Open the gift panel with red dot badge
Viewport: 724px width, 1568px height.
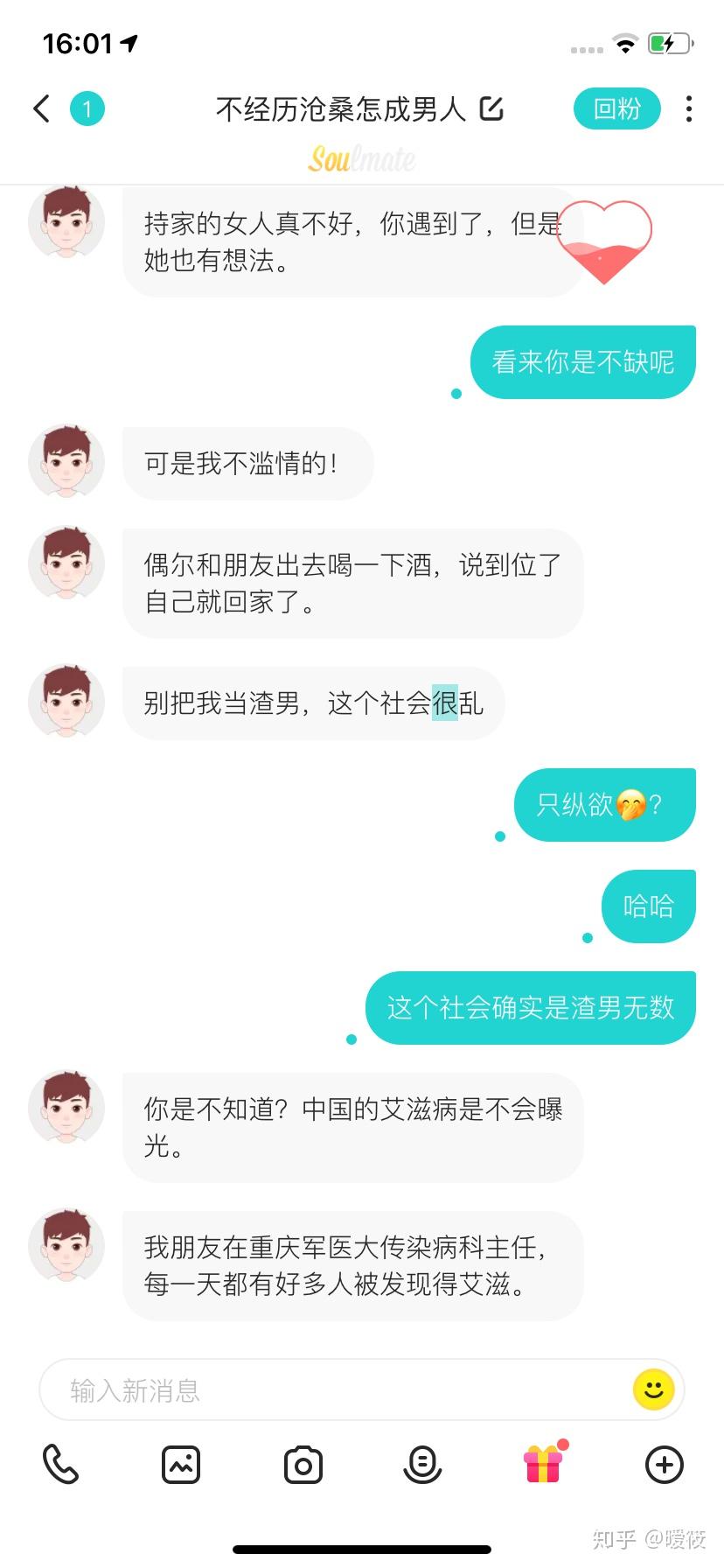click(x=543, y=1464)
